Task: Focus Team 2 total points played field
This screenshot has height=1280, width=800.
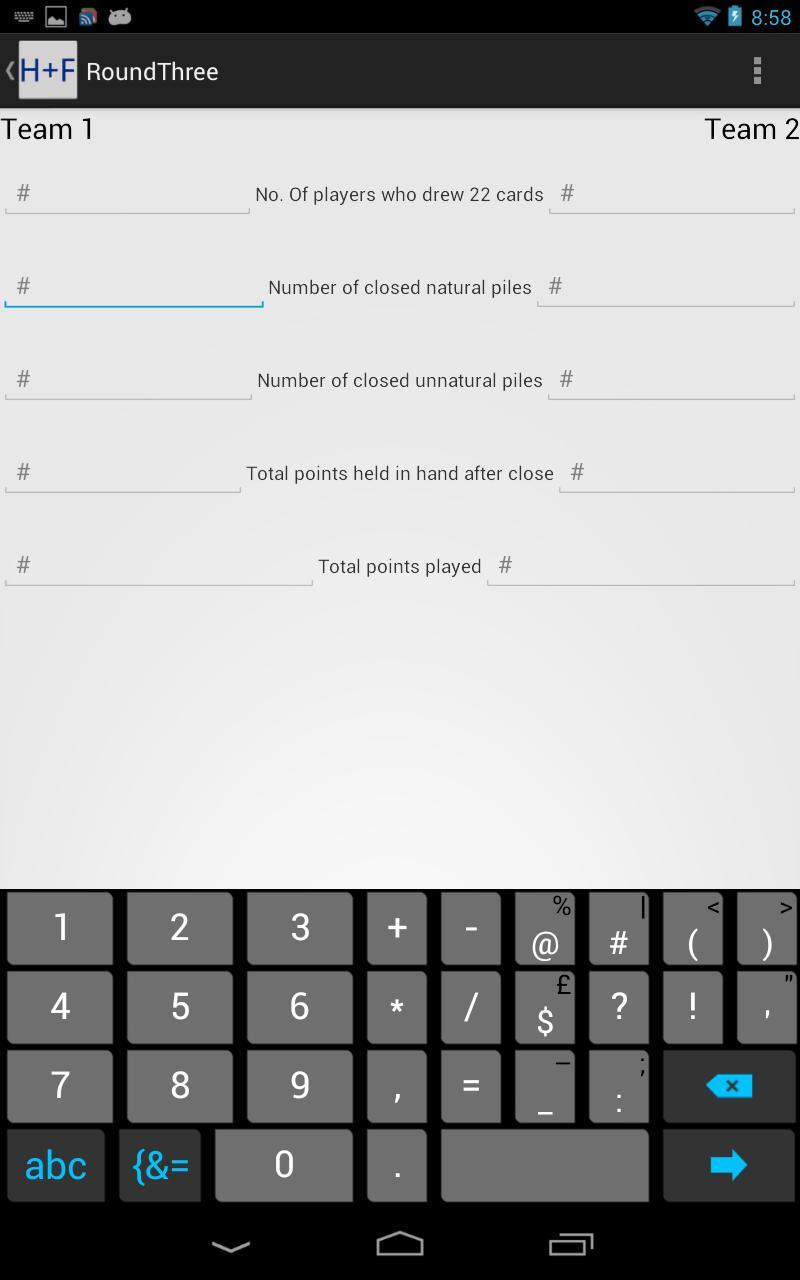Action: [641, 566]
